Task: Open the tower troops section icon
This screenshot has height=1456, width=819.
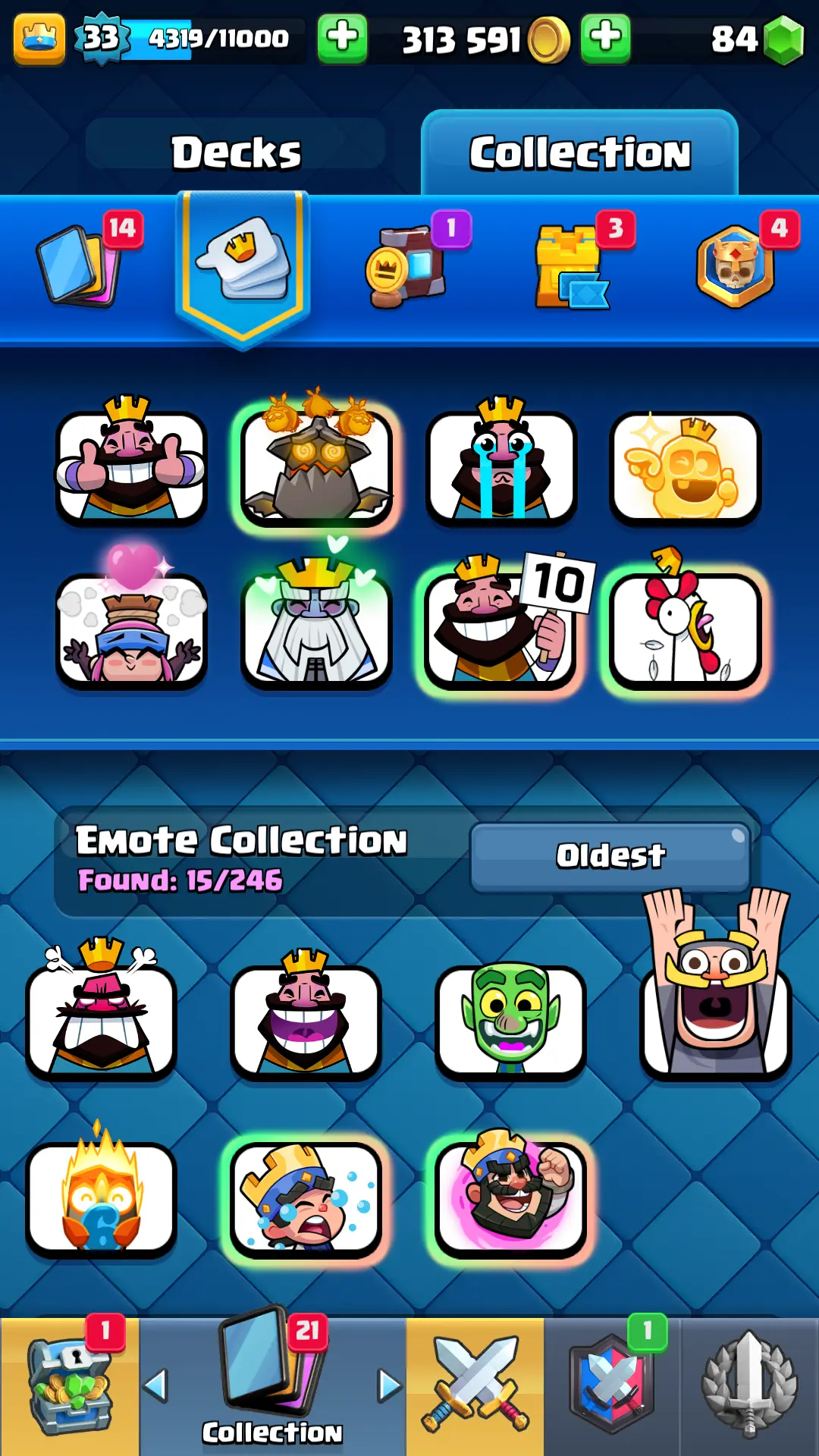Action: click(x=406, y=265)
